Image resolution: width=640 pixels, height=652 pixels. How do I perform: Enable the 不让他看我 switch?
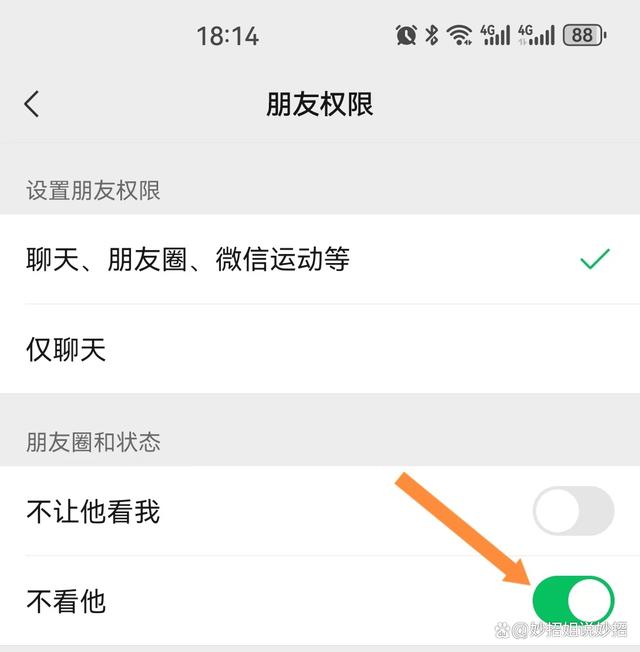point(573,512)
